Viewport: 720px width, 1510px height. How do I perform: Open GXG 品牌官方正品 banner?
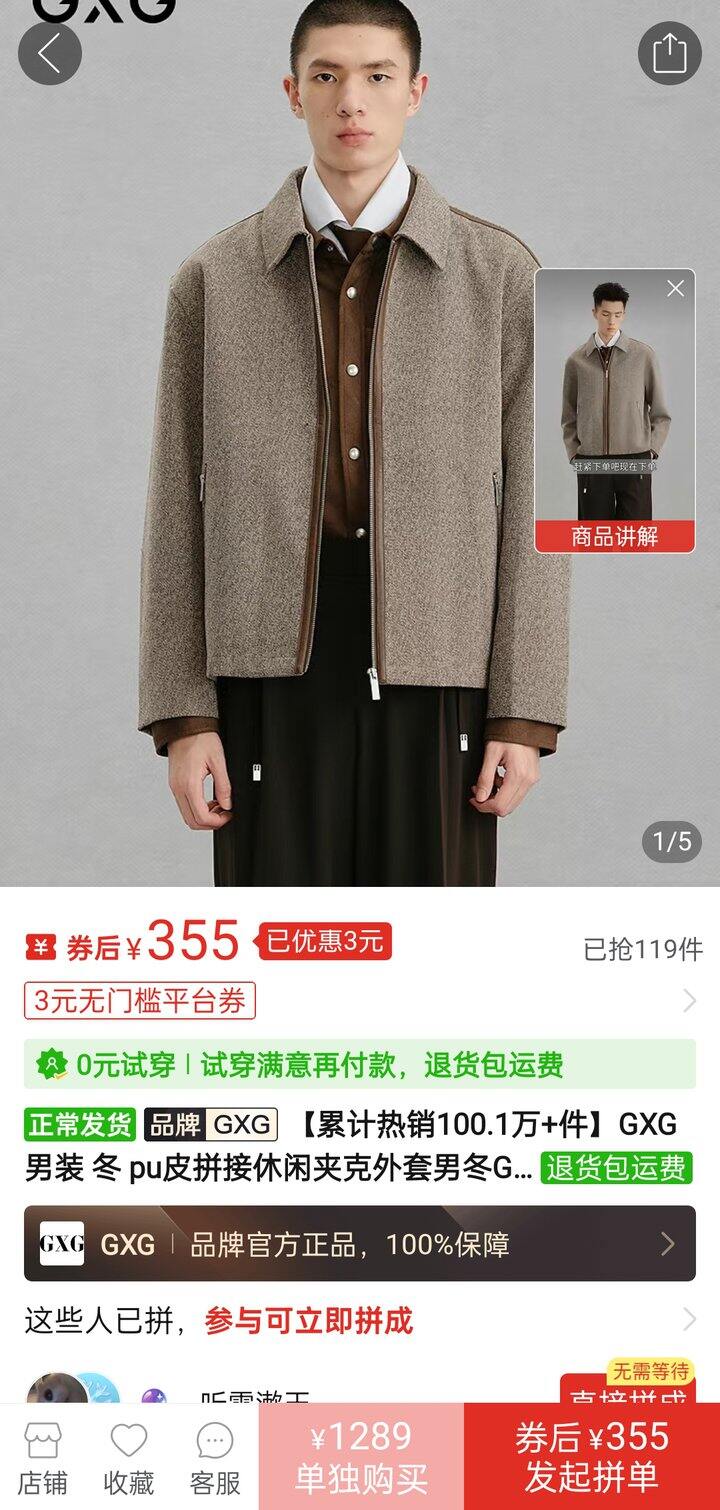[360, 1244]
